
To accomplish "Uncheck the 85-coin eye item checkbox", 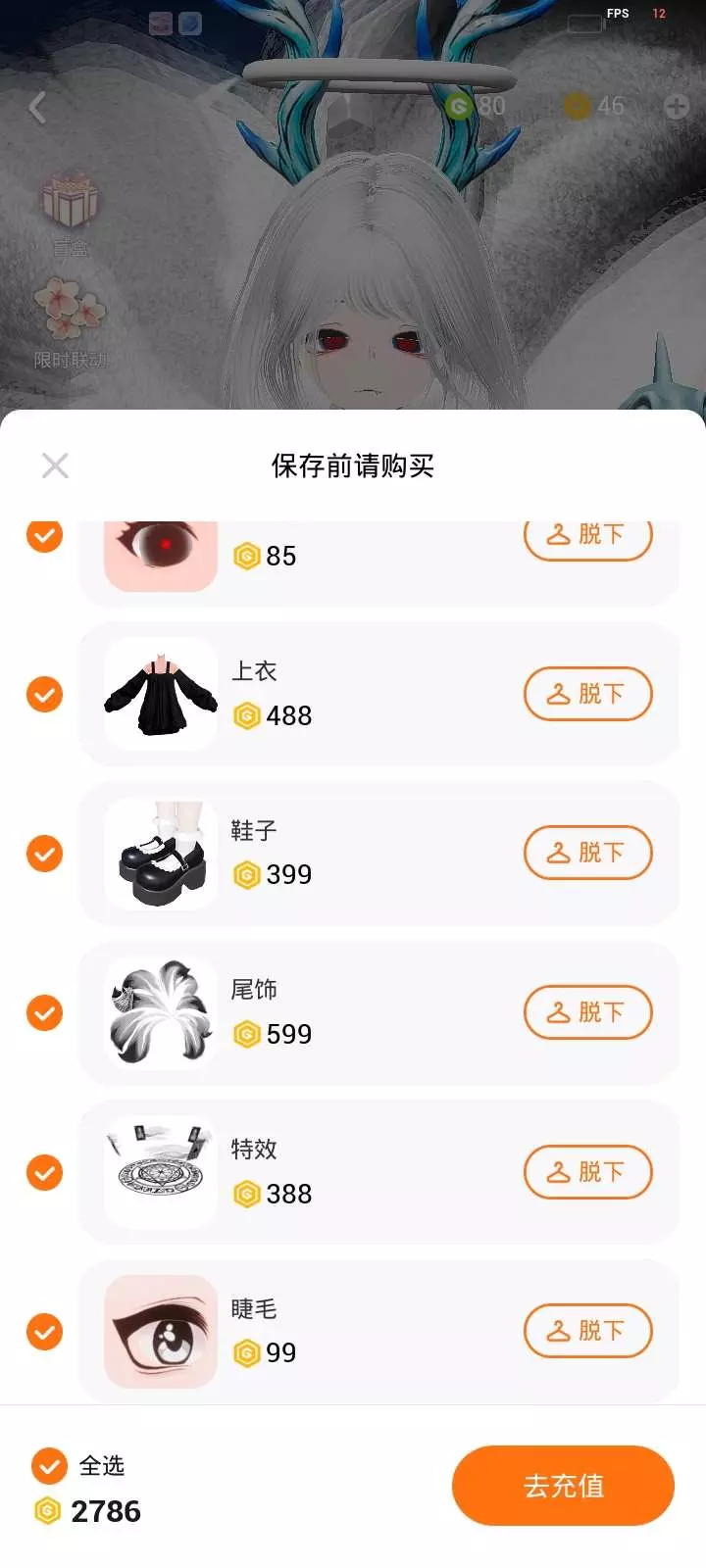I will click(44, 536).
